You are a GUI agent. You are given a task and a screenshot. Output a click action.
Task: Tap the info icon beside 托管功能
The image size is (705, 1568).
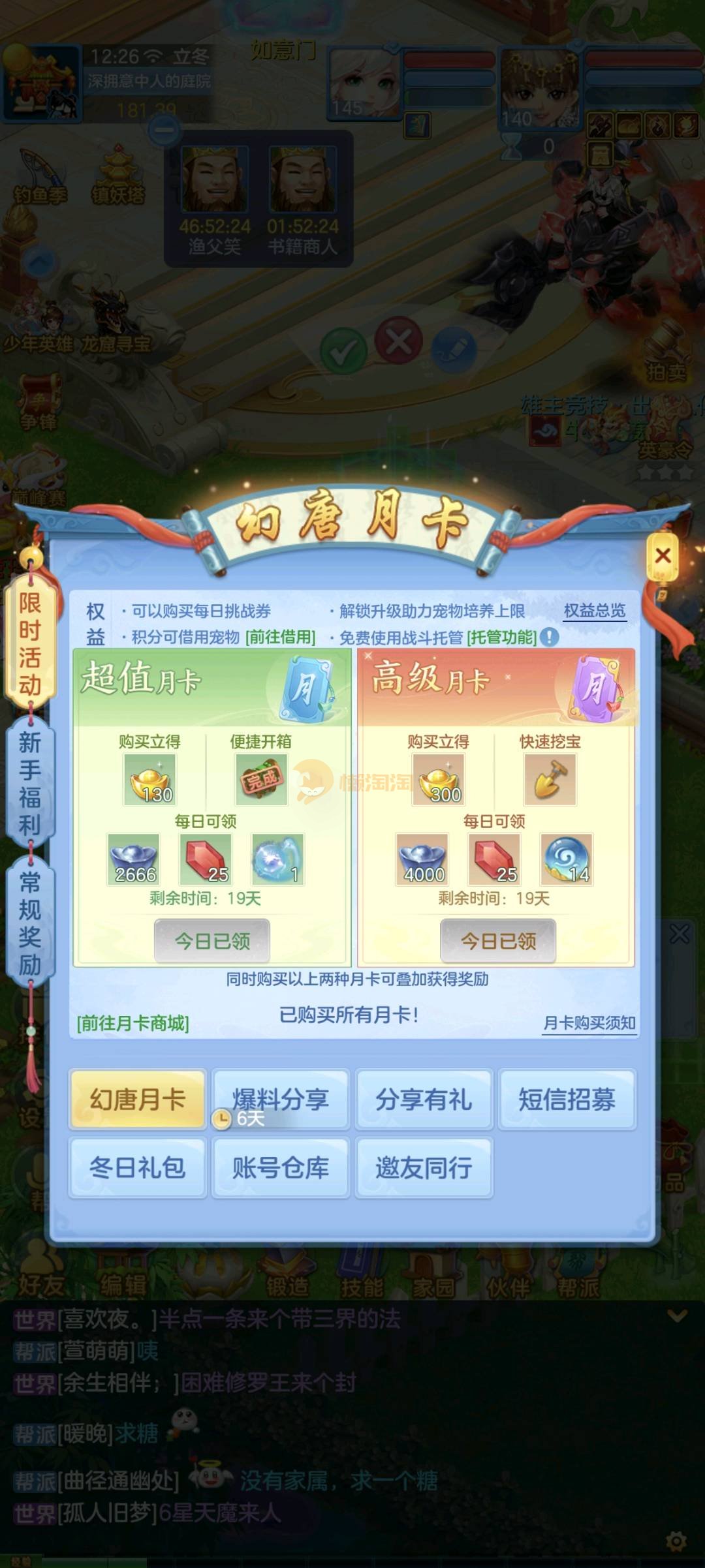pyautogui.click(x=550, y=637)
